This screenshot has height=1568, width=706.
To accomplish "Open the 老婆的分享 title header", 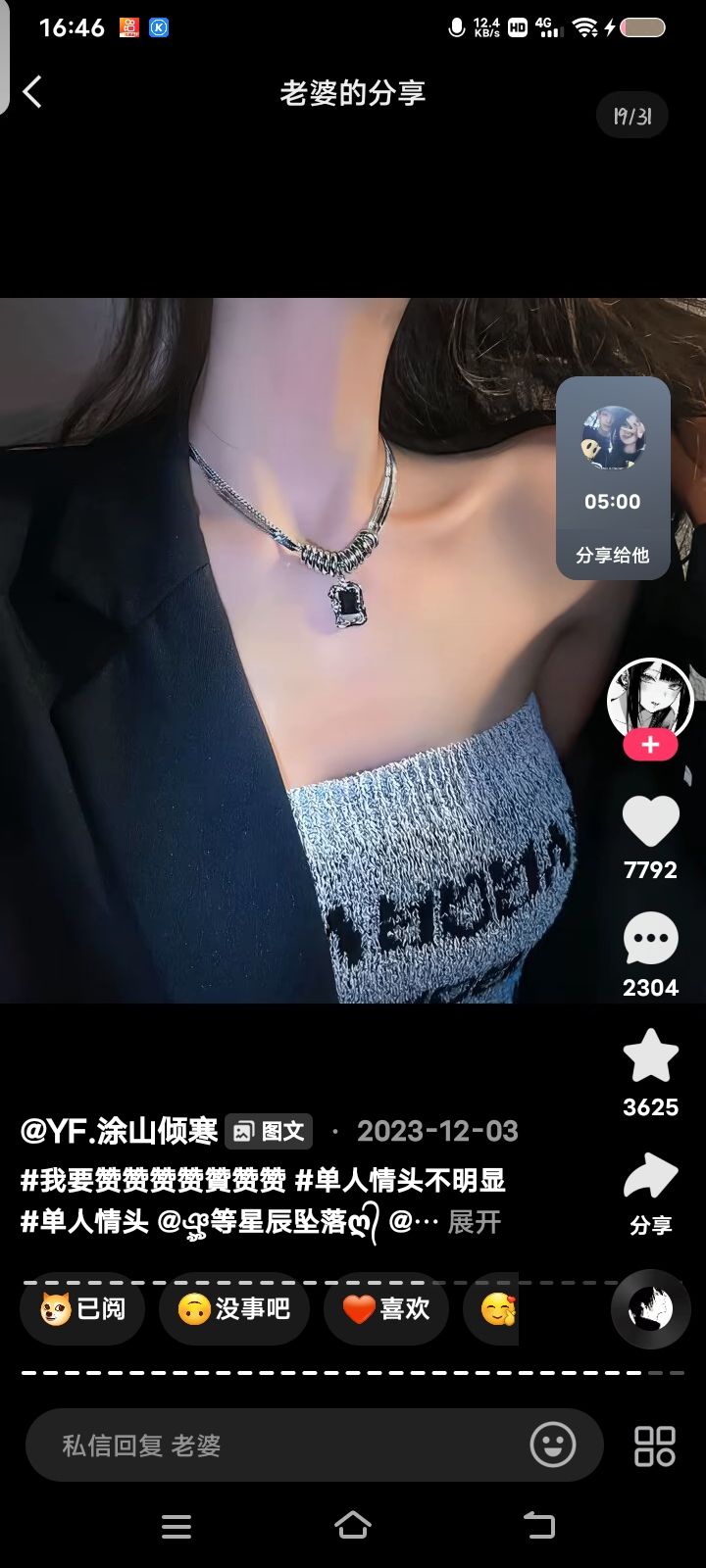I will (353, 92).
